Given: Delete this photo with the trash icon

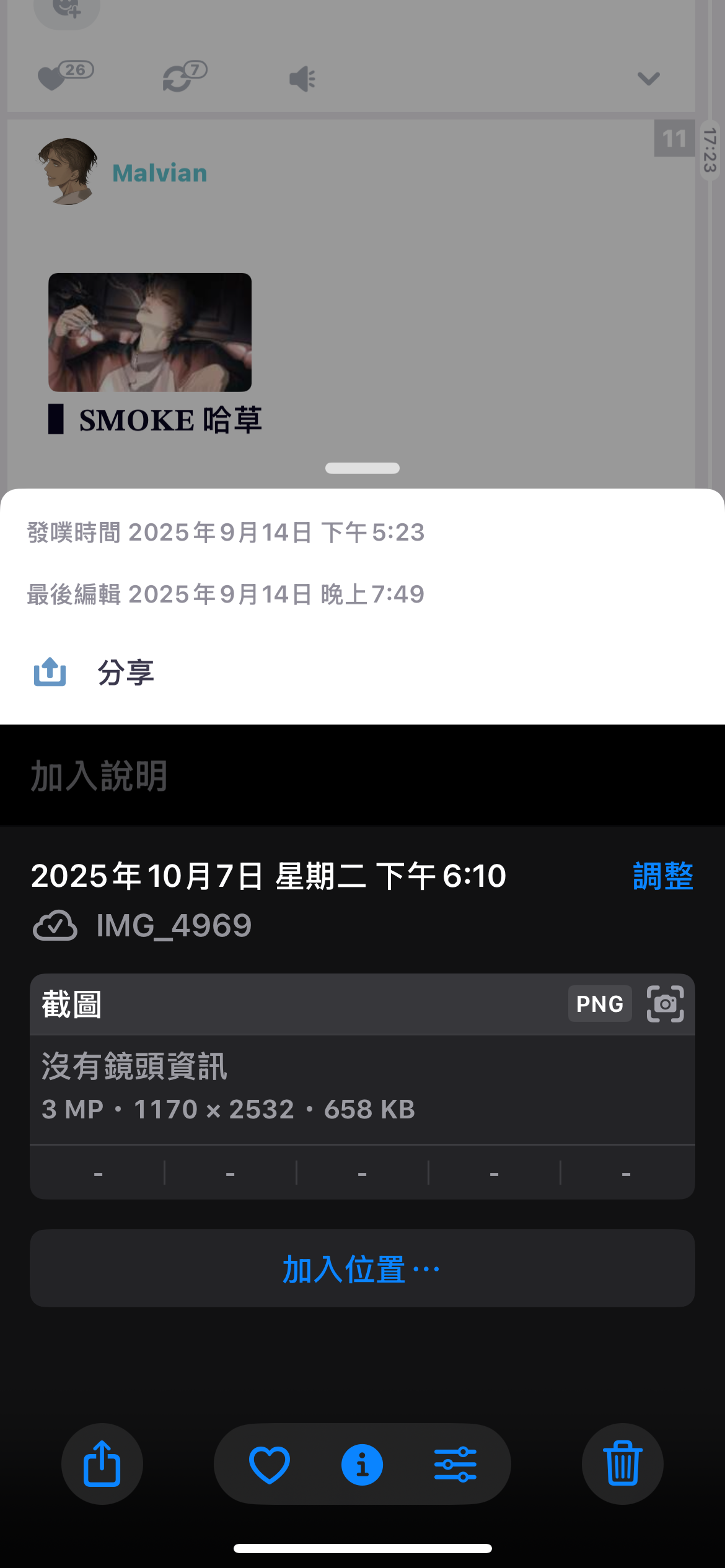Looking at the screenshot, I should point(623,1464).
